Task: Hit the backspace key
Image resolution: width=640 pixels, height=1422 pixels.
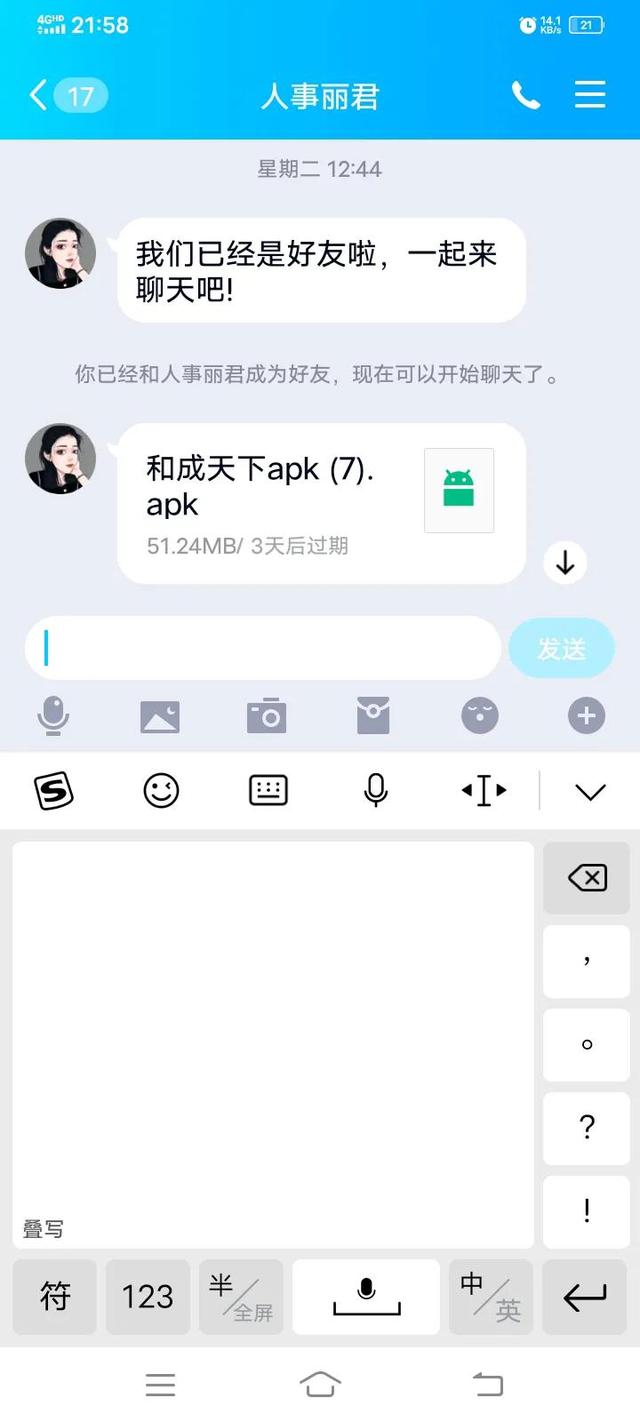Action: pos(586,878)
